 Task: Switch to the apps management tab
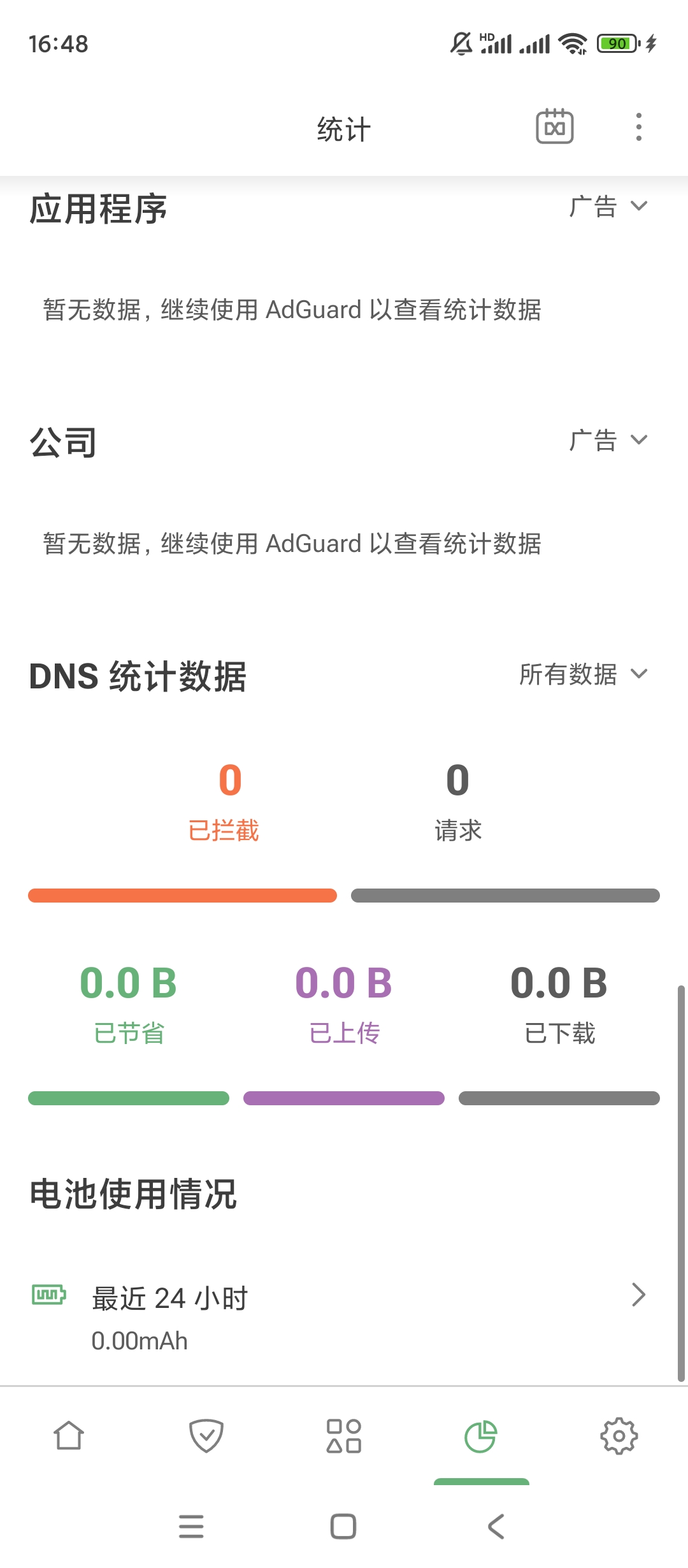click(x=344, y=1437)
